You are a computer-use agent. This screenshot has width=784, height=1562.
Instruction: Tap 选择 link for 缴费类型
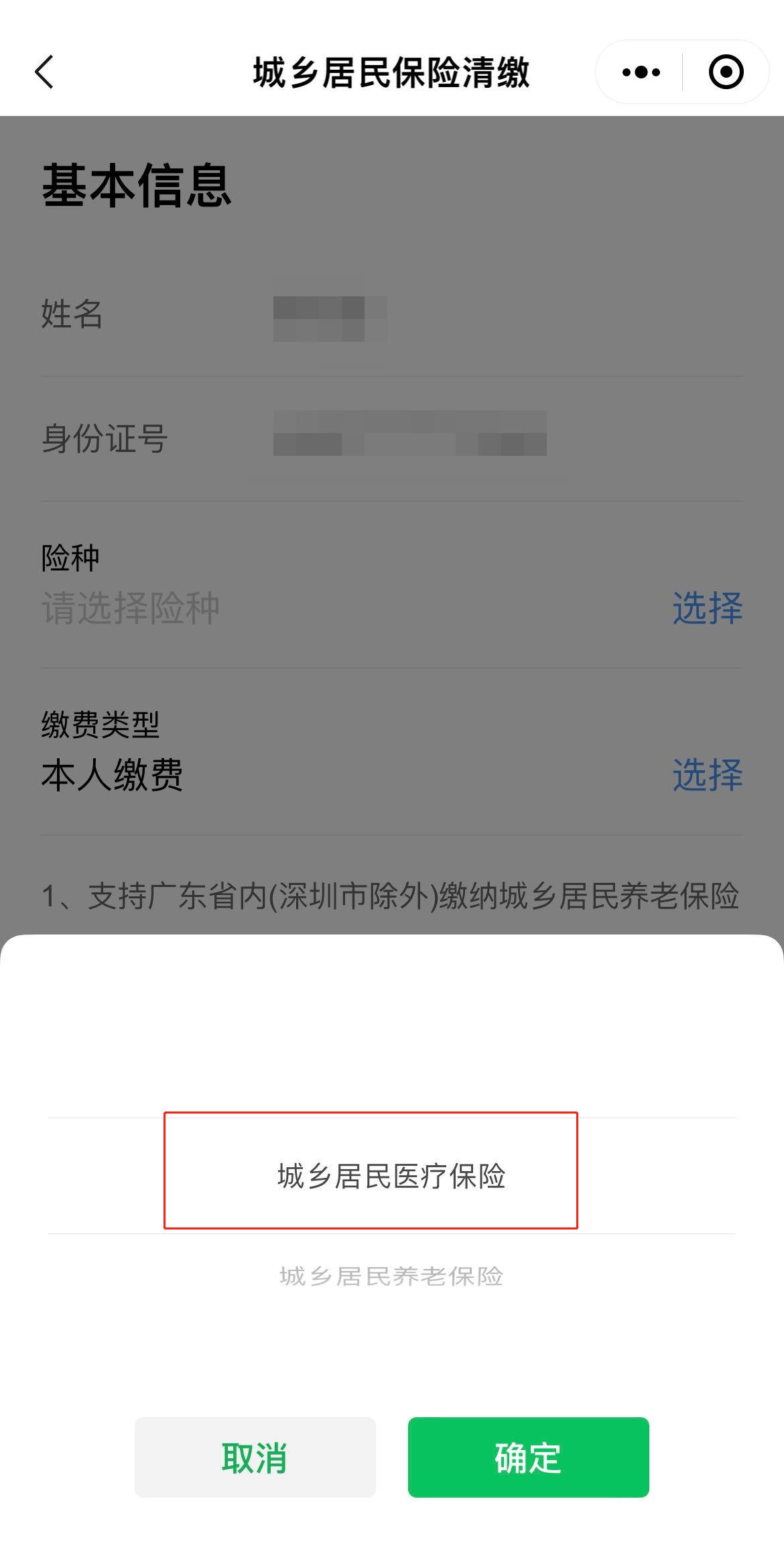coord(707,775)
